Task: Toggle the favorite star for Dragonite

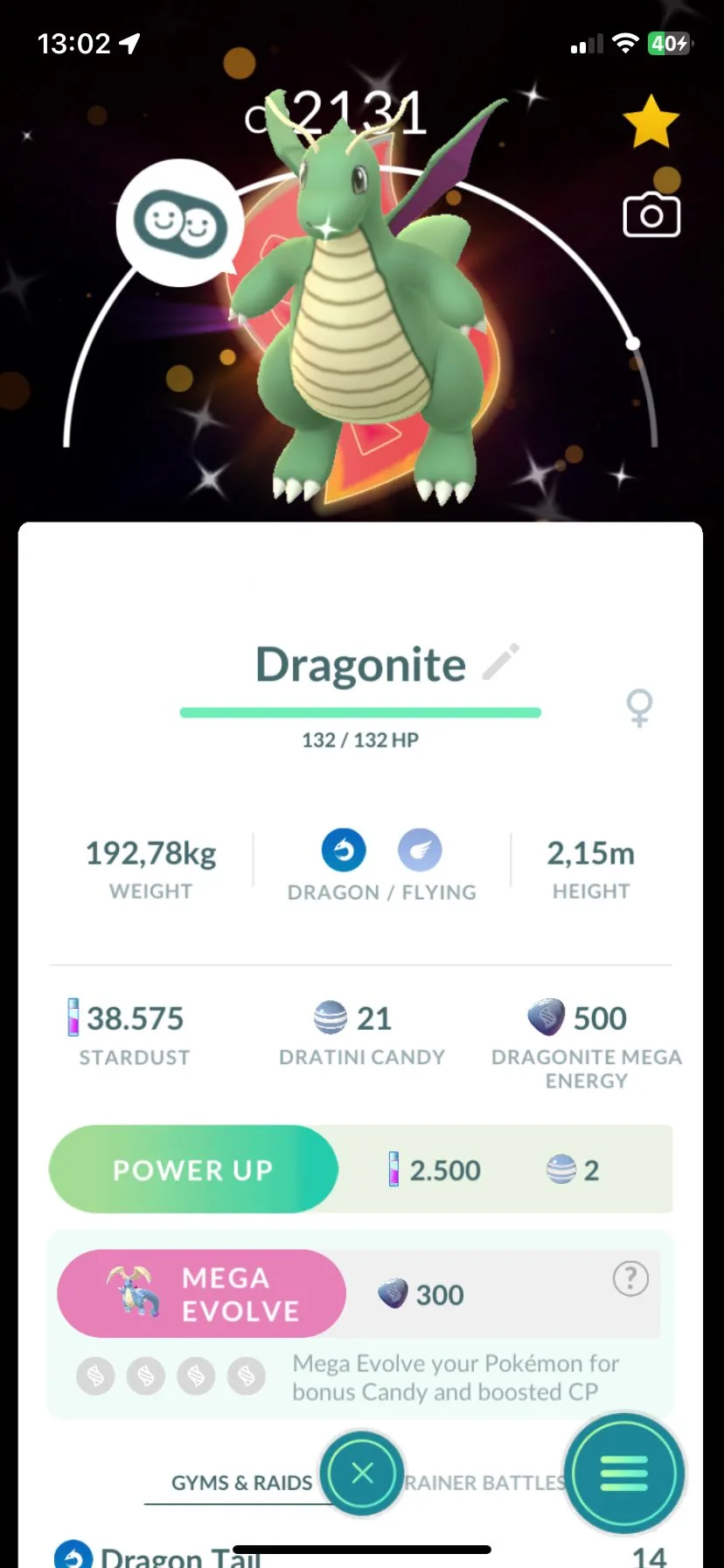Action: pyautogui.click(x=651, y=122)
